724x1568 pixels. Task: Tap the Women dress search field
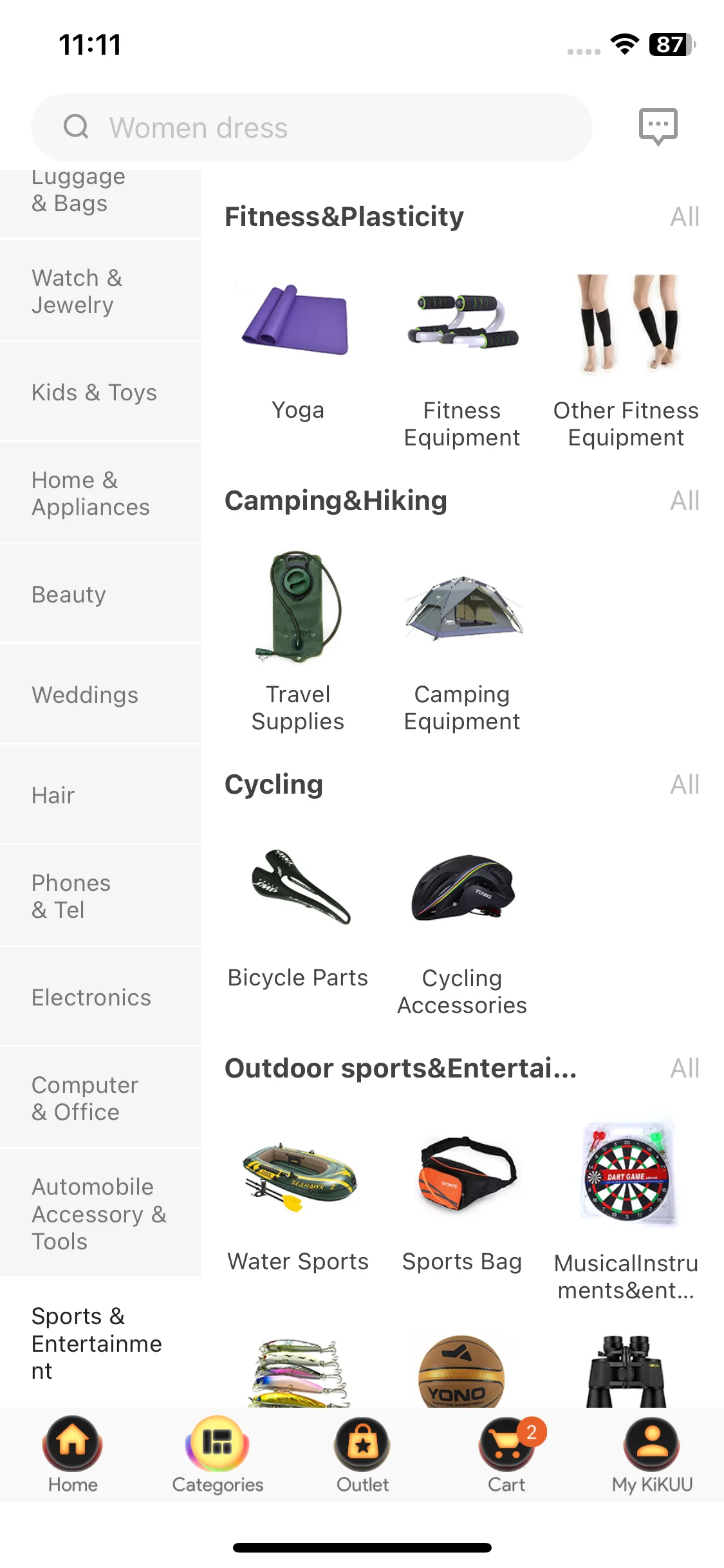311,127
